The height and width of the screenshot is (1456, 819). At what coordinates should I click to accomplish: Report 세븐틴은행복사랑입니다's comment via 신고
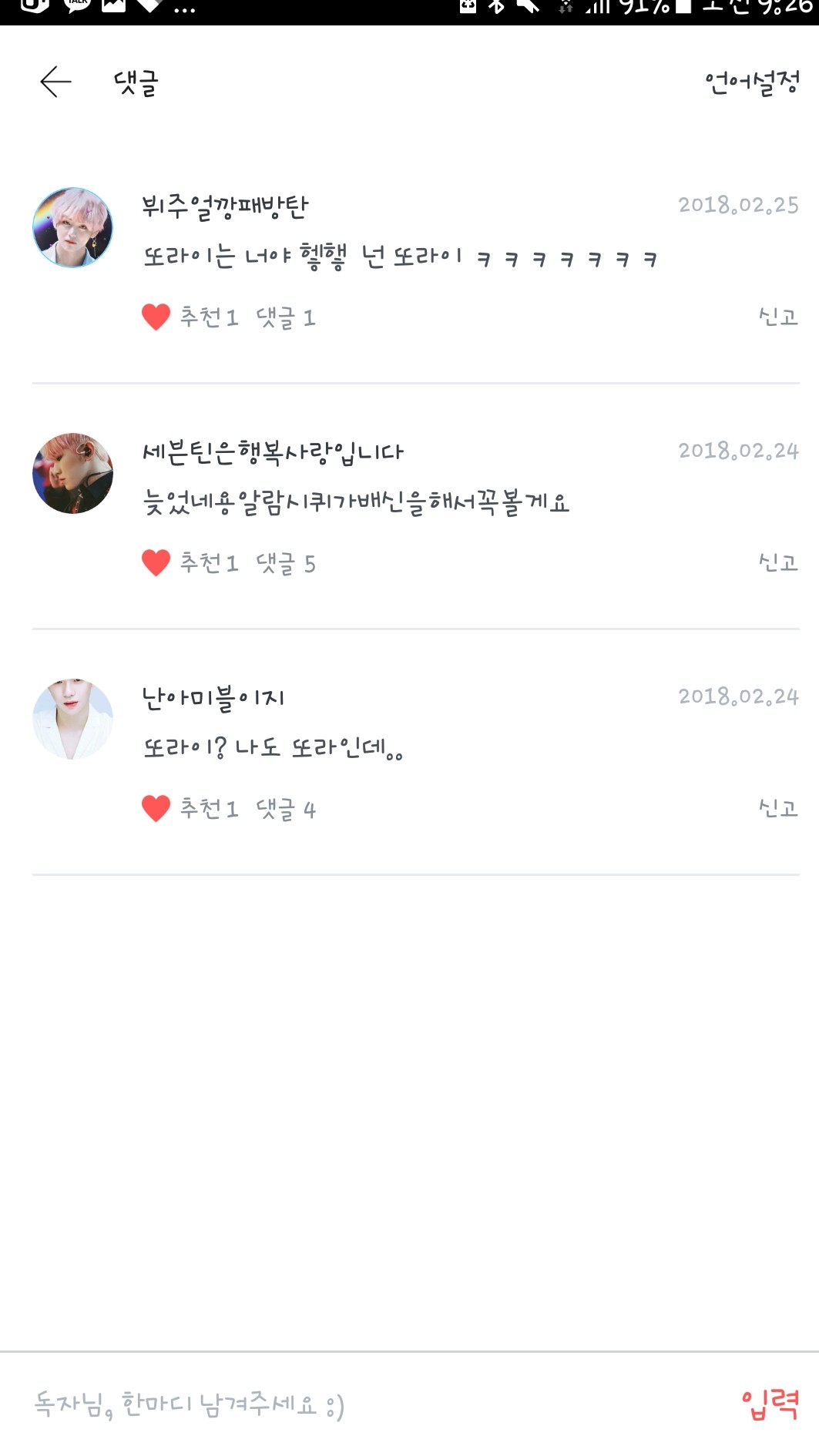pos(778,562)
